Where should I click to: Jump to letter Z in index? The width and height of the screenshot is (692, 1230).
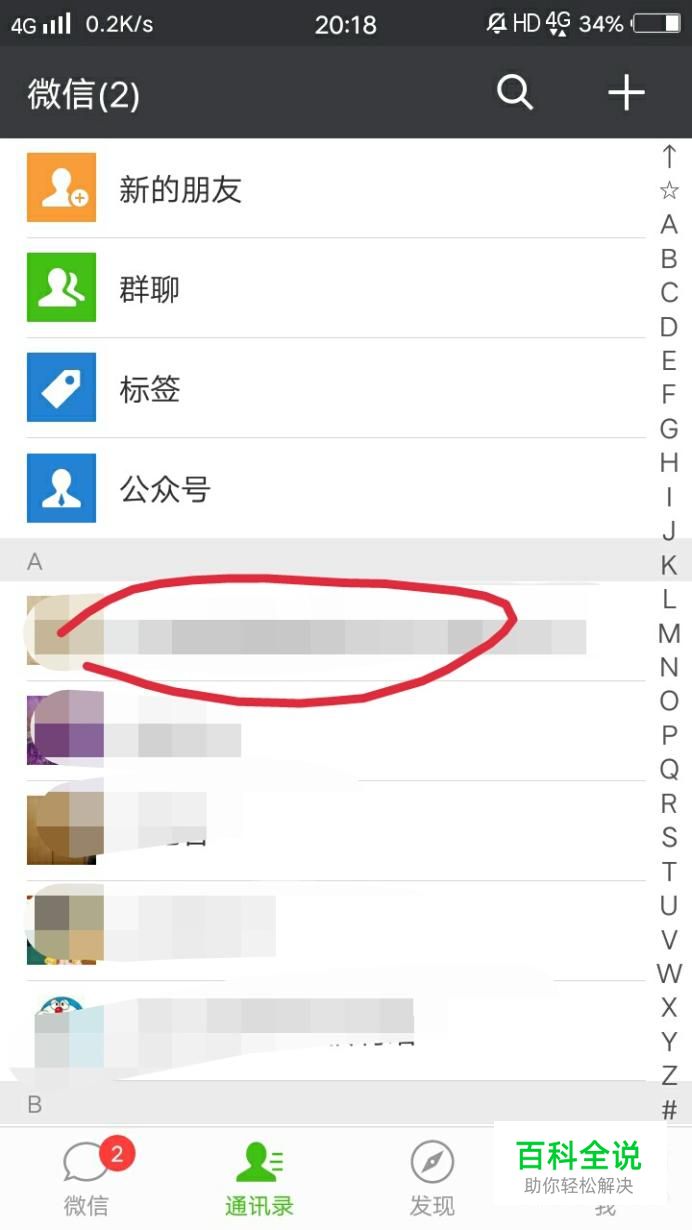[669, 1075]
